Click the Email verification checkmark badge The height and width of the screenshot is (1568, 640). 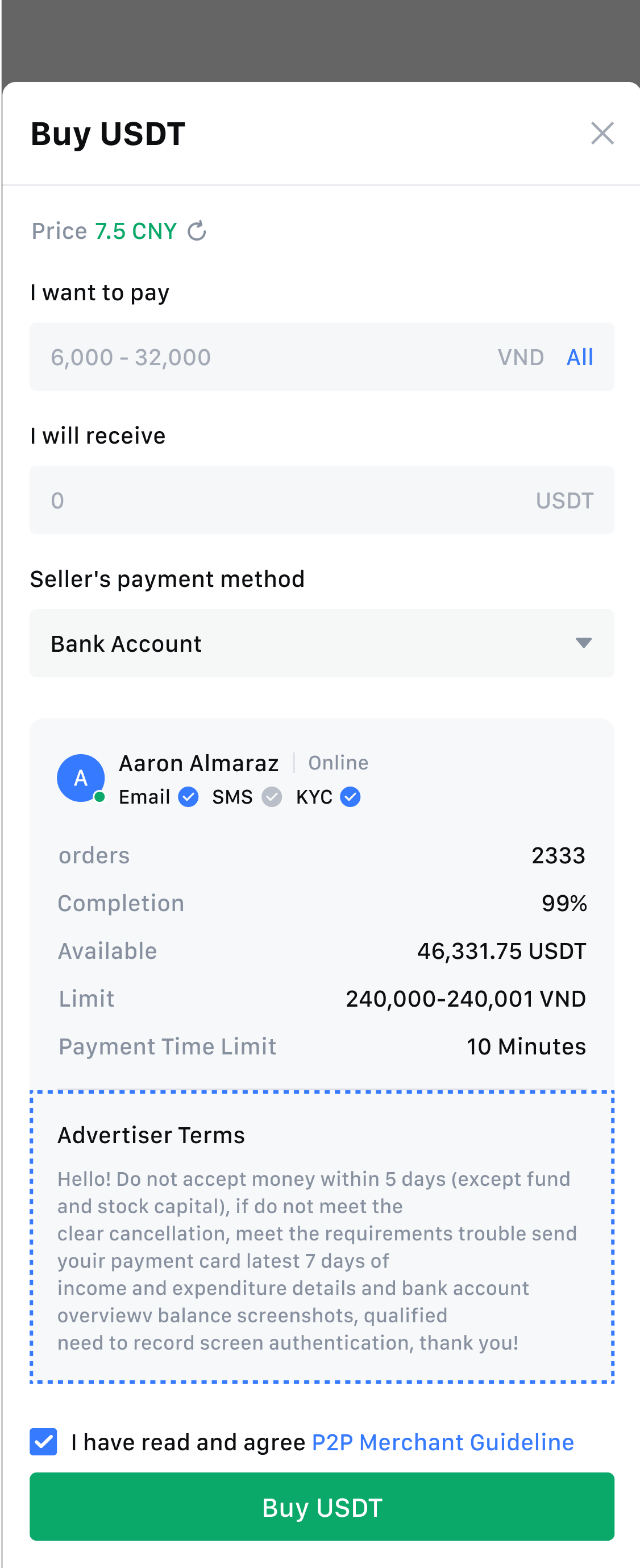(188, 797)
